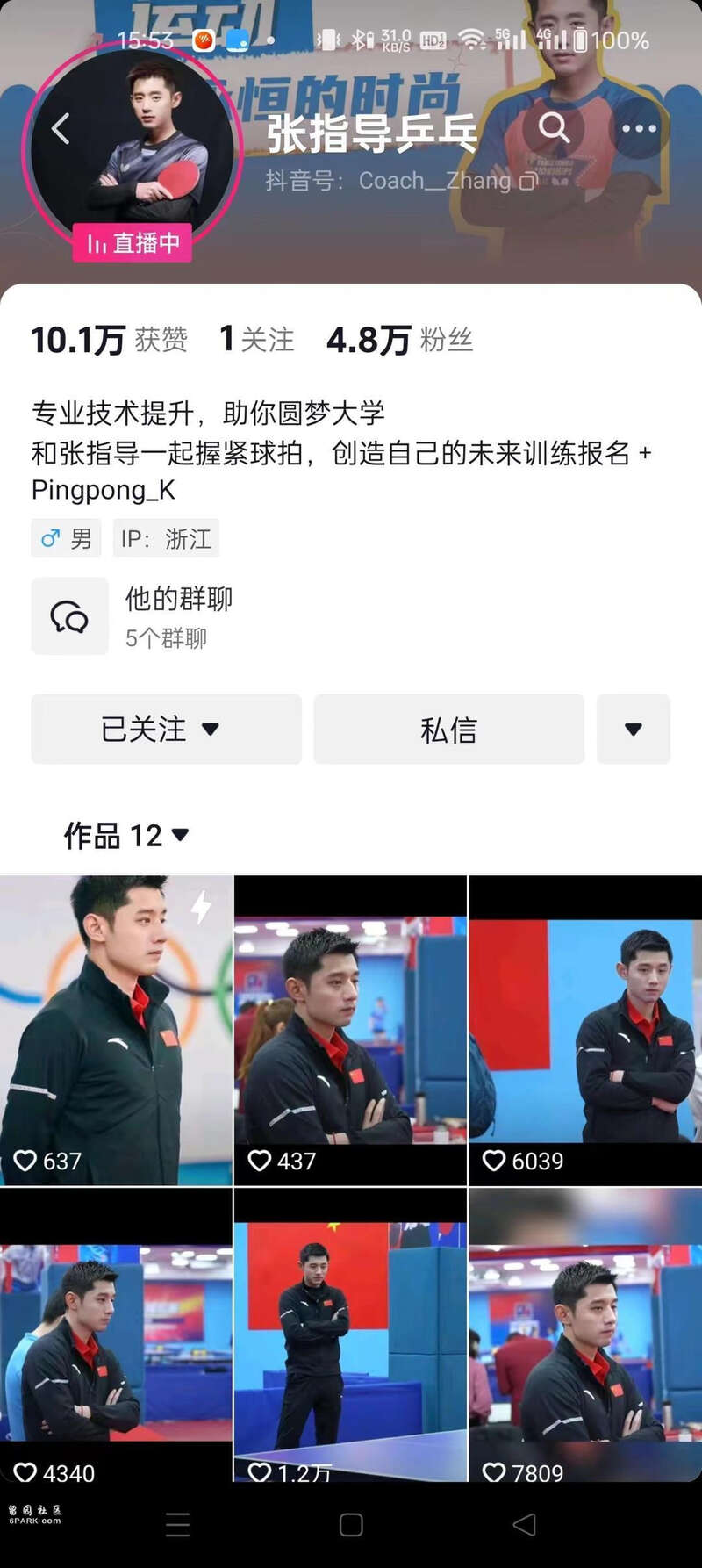Expand the arrow button beside 私信

(633, 729)
